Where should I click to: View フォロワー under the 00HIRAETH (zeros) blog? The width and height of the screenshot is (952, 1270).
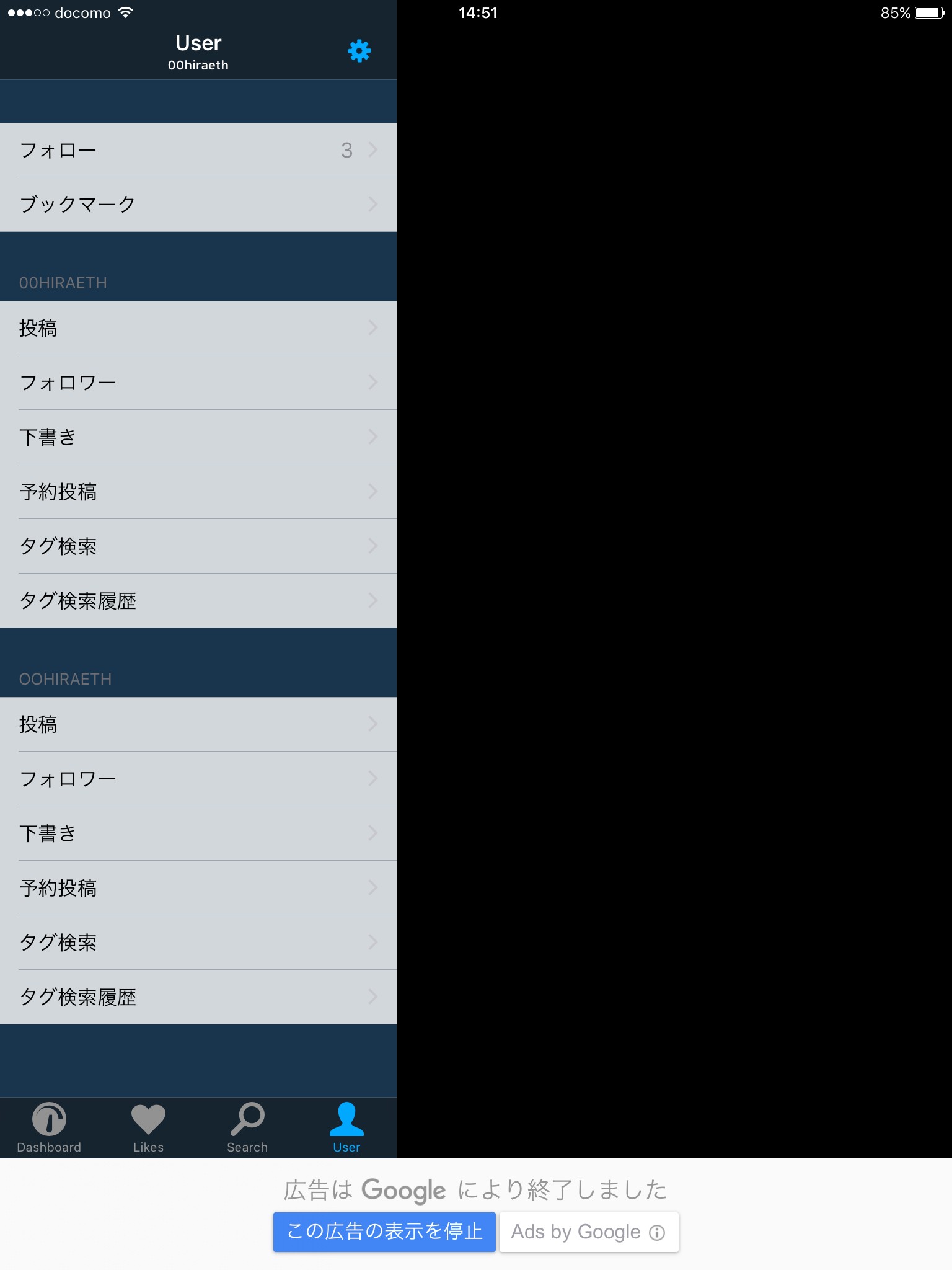click(198, 383)
